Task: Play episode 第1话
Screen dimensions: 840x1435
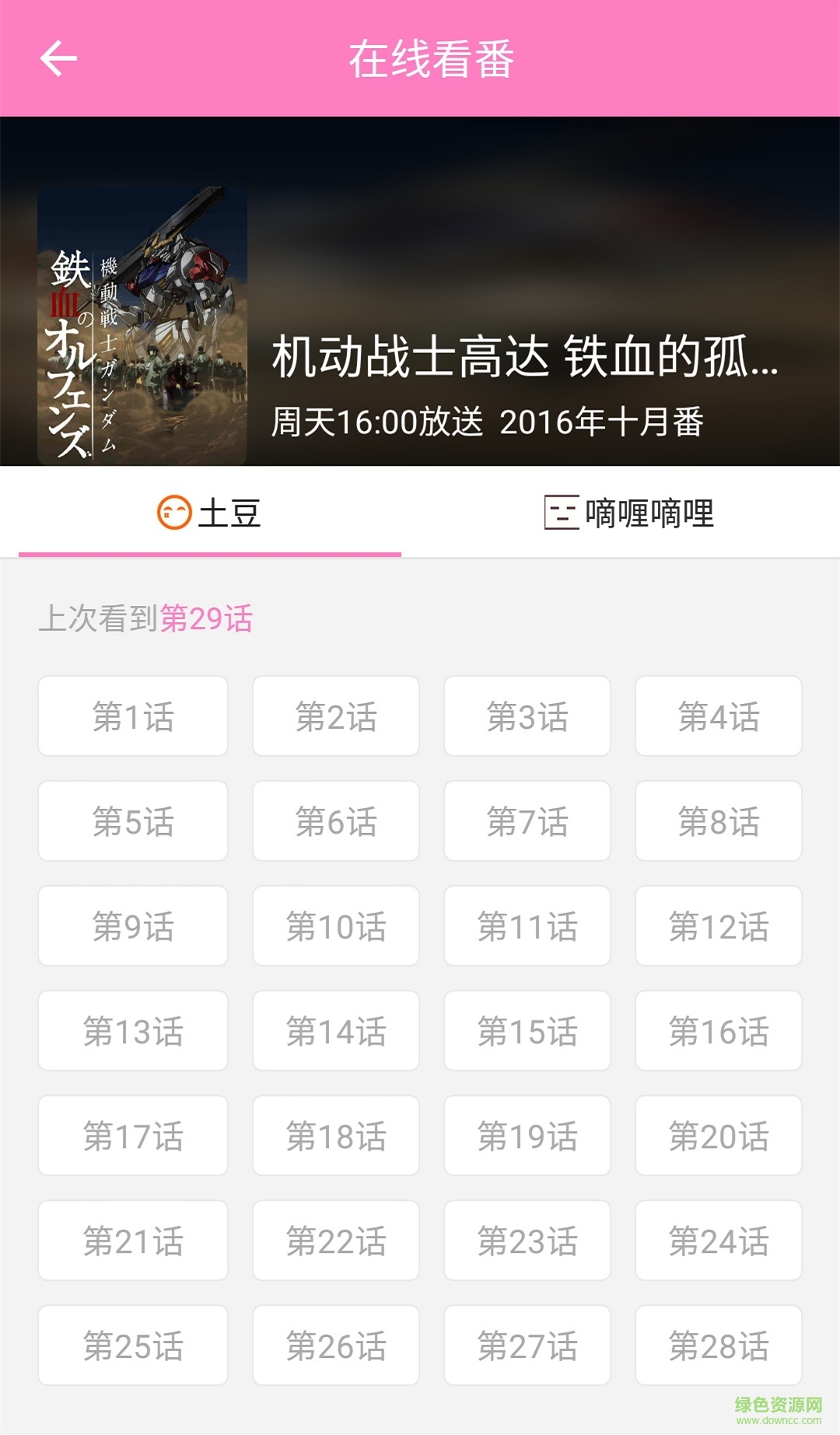Action: coord(132,716)
